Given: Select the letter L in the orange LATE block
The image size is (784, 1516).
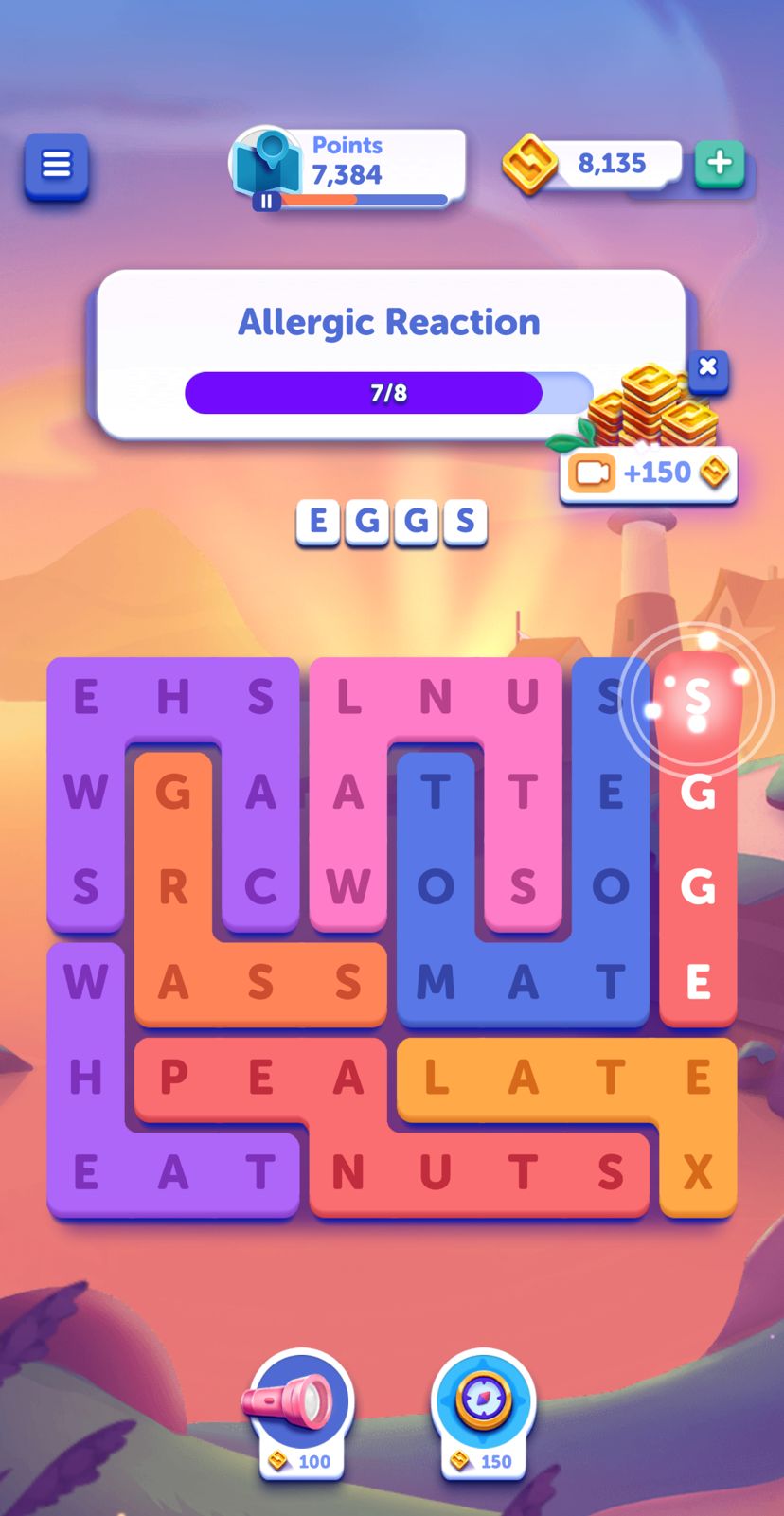Looking at the screenshot, I should [x=436, y=1078].
